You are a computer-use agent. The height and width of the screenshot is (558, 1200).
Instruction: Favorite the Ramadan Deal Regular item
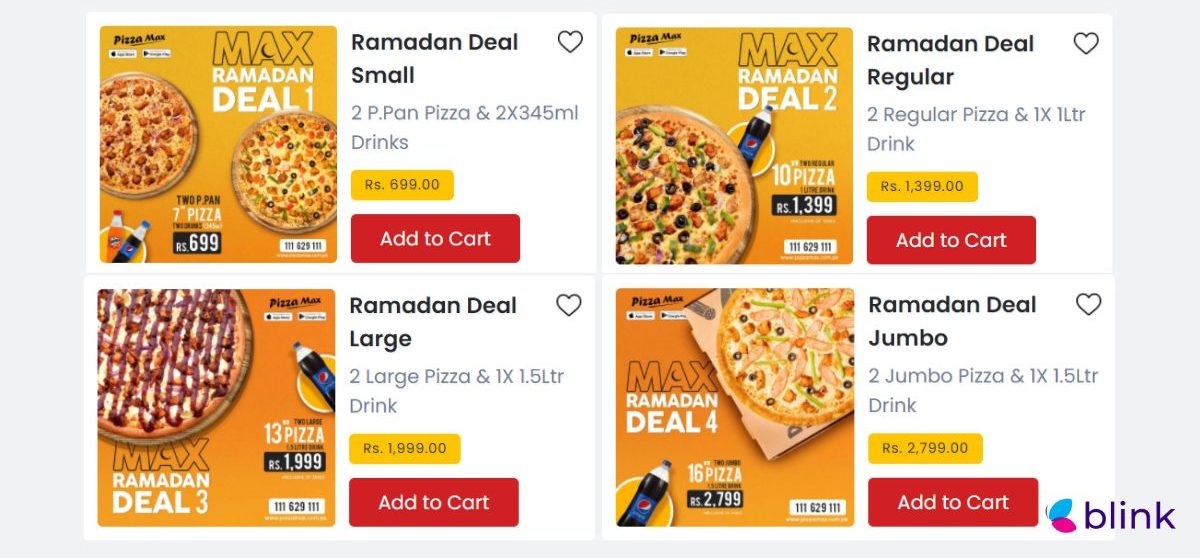coord(1086,43)
